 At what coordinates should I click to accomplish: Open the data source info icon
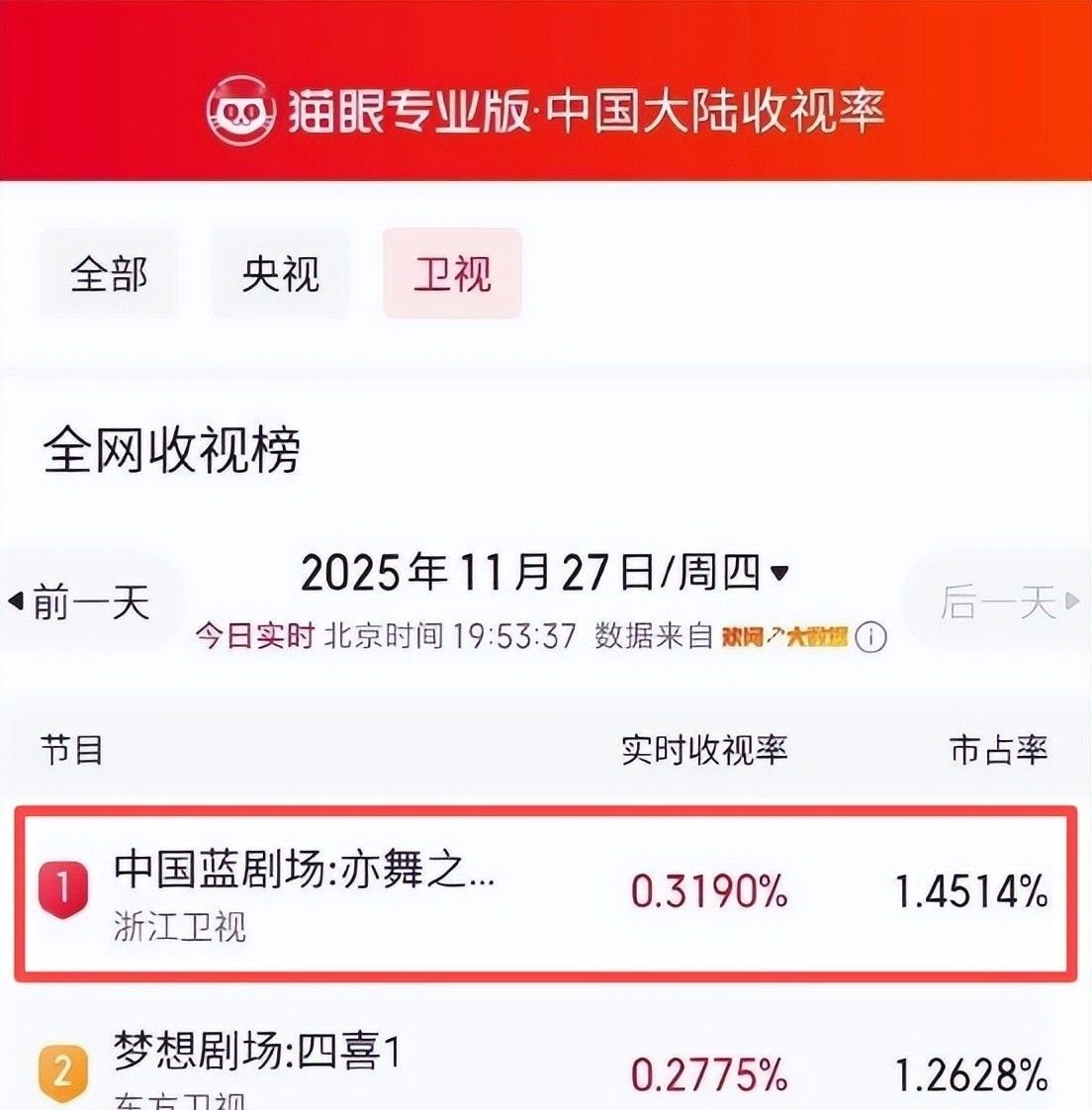pyautogui.click(x=870, y=637)
